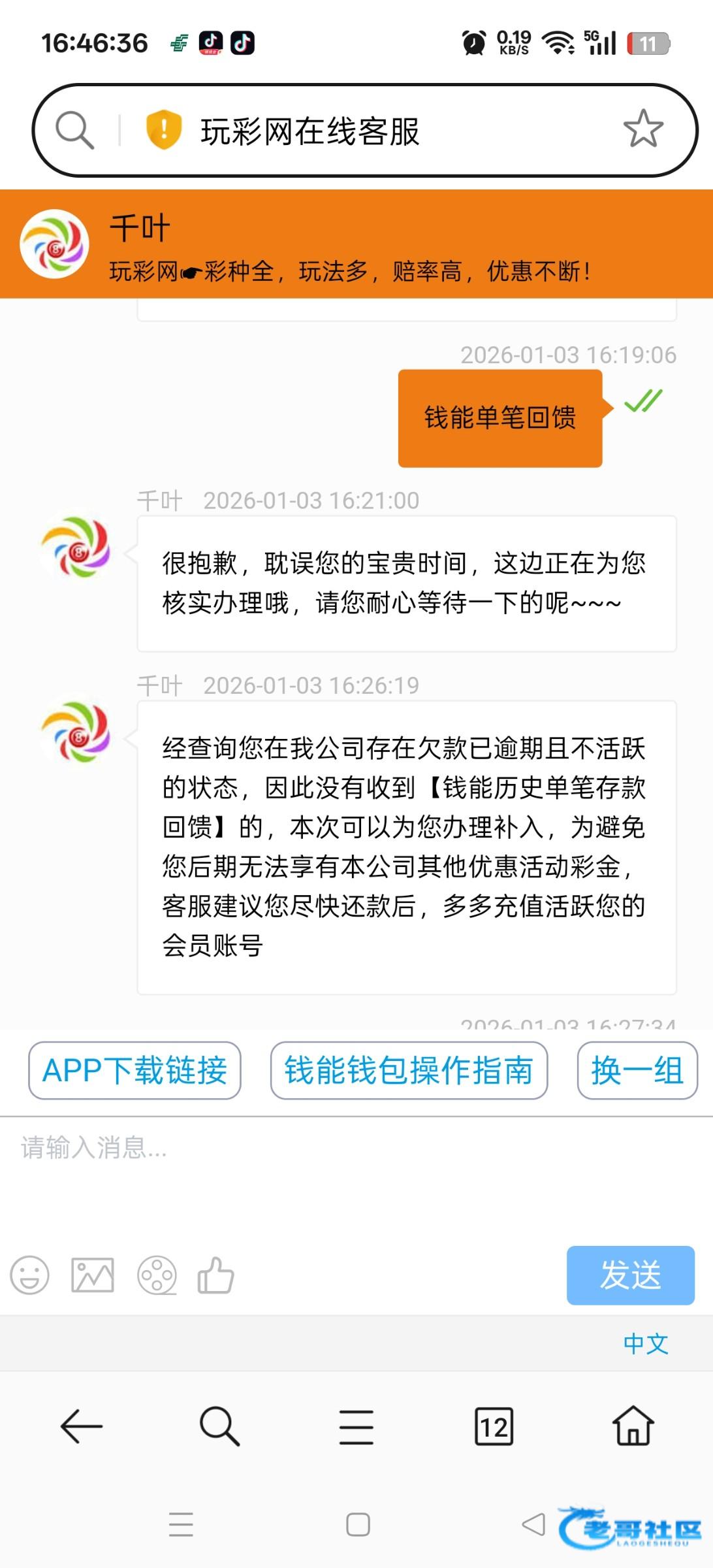This screenshot has height=1568, width=713.
Task: Go back with the browser back arrow
Action: click(x=82, y=1426)
